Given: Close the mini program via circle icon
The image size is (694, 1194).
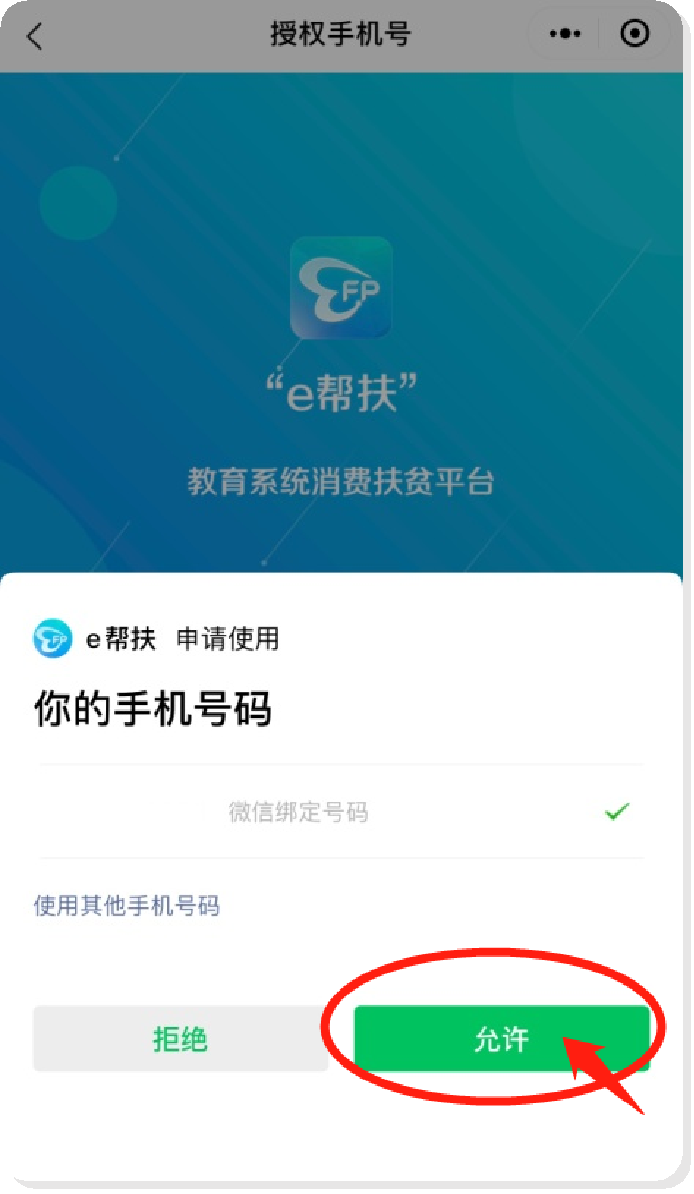Looking at the screenshot, I should (x=635, y=34).
